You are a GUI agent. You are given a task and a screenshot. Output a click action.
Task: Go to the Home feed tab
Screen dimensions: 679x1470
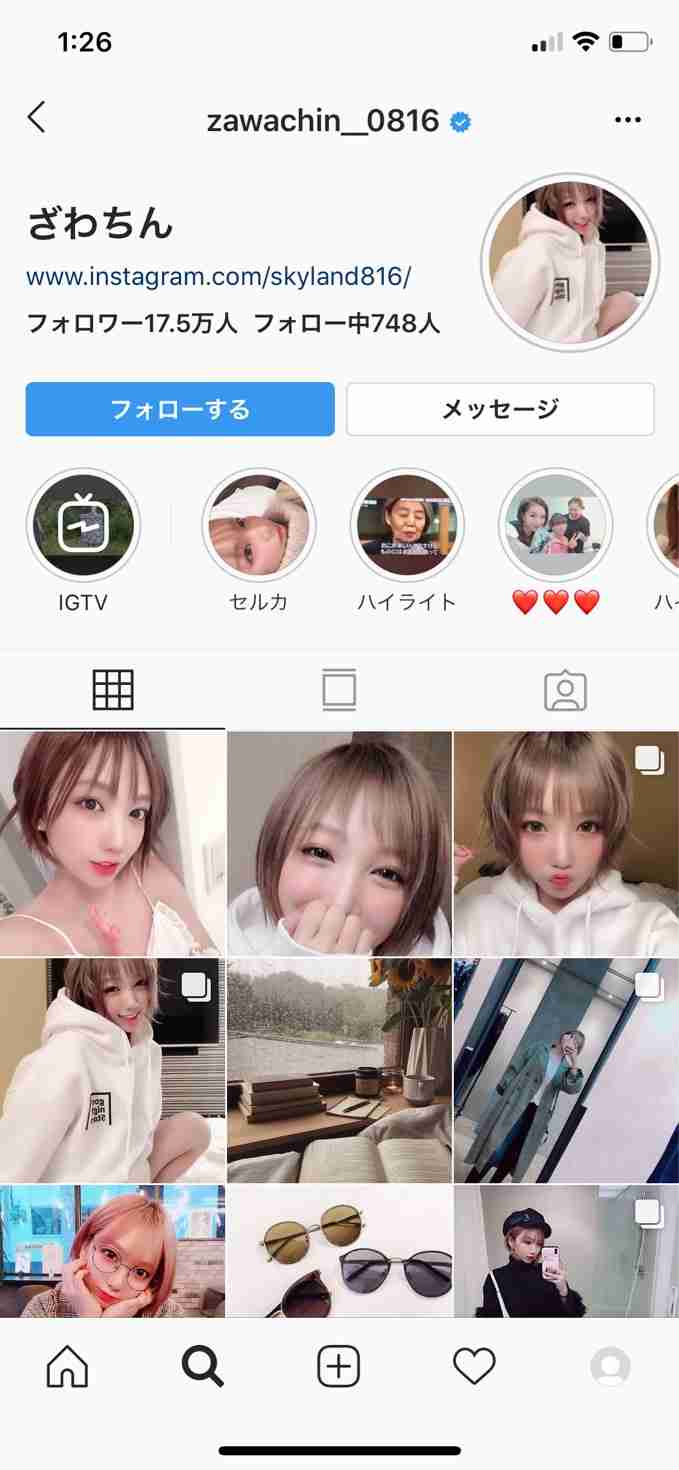click(68, 1366)
